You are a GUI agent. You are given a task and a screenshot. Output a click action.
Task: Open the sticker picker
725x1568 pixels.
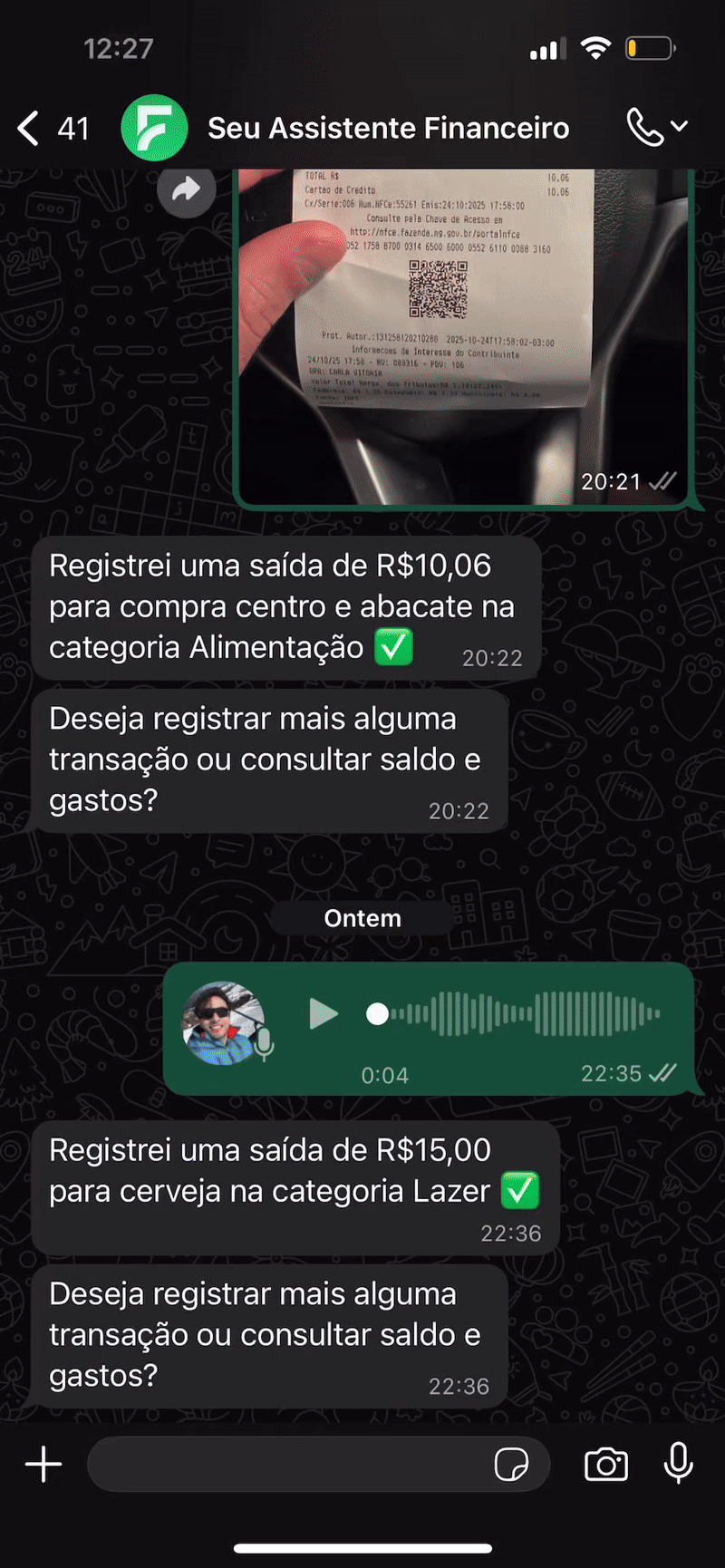(511, 1464)
